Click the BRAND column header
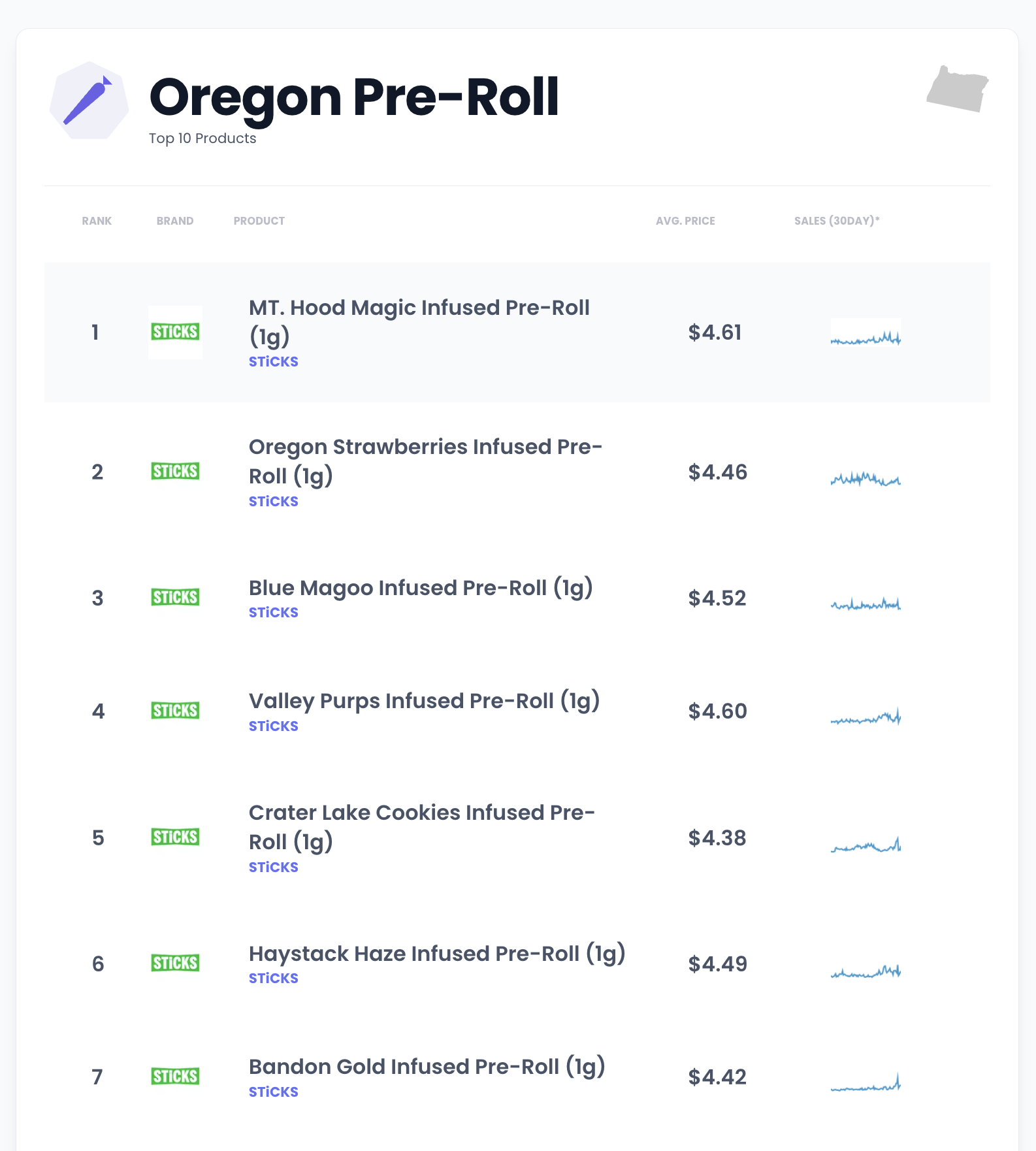 174,221
